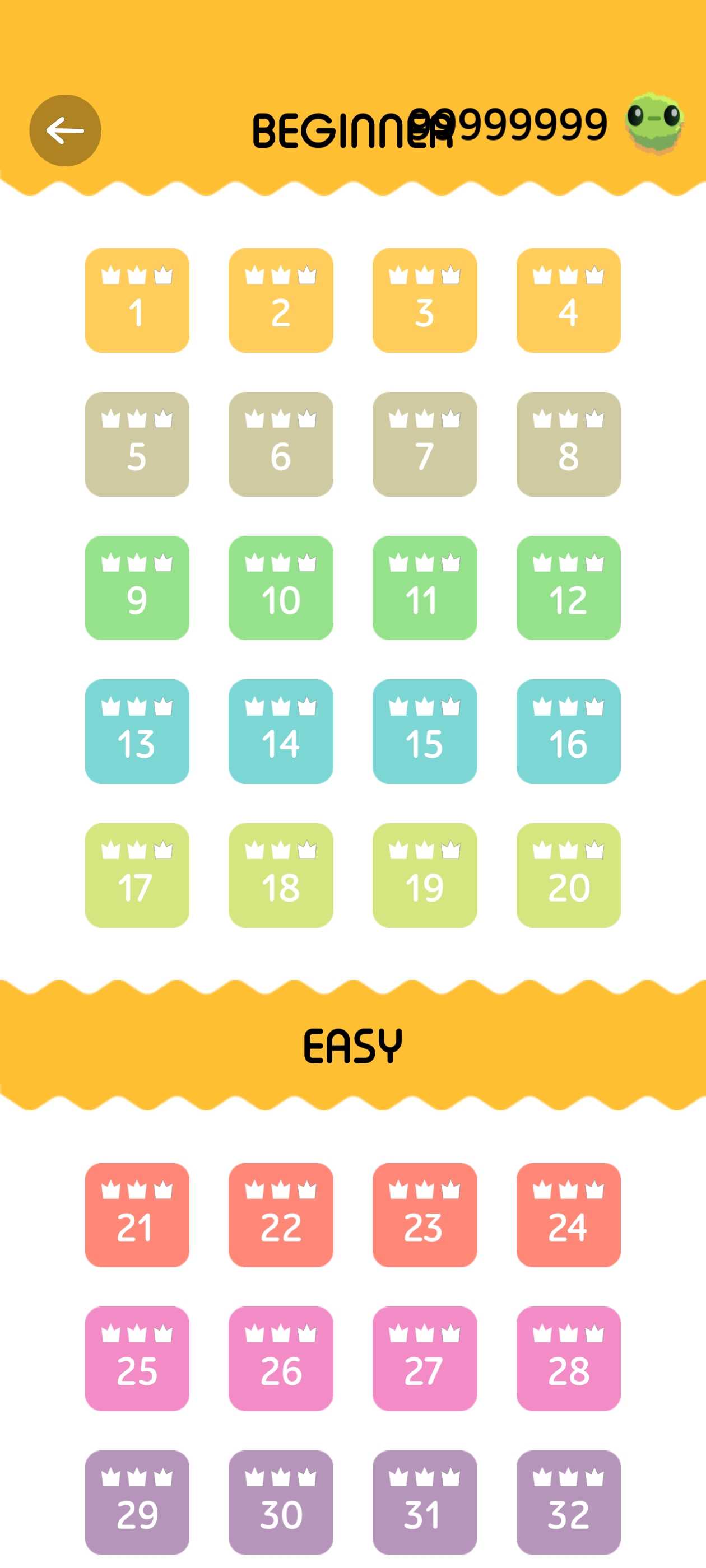Choose level 26
Screen dimensions: 706x1568
click(281, 1358)
